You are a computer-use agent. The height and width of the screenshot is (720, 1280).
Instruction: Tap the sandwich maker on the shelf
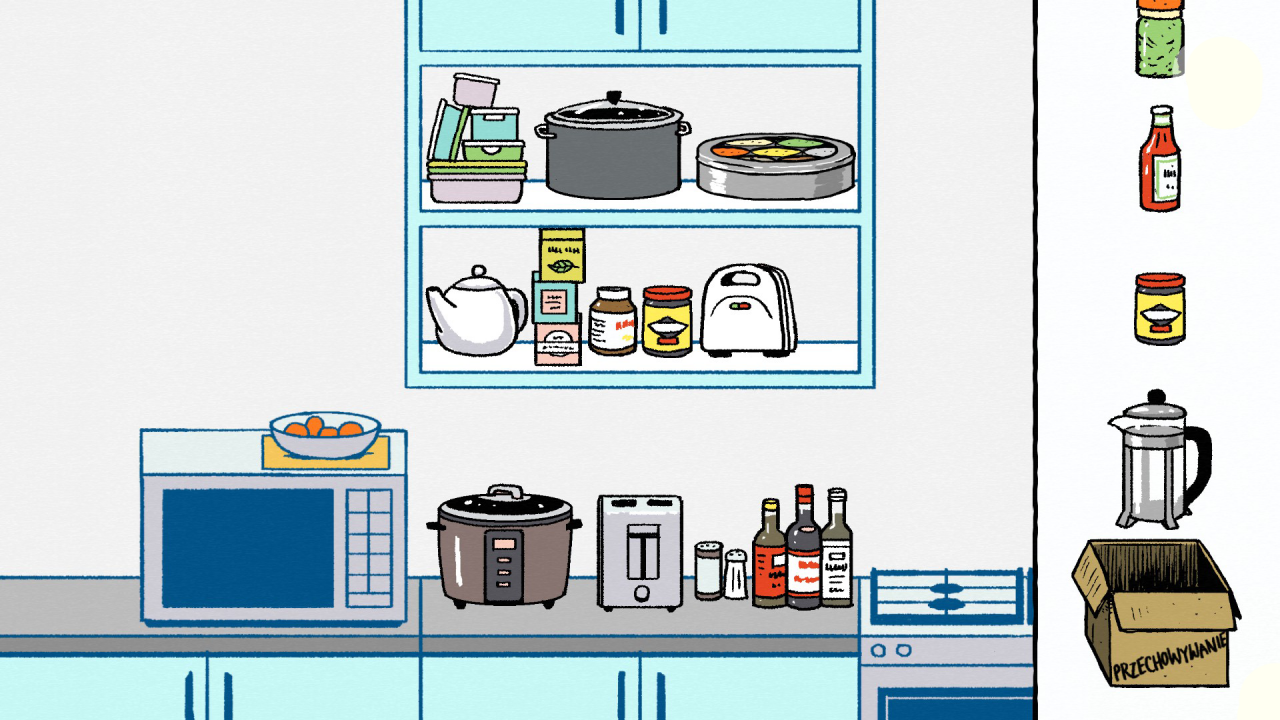[x=748, y=310]
